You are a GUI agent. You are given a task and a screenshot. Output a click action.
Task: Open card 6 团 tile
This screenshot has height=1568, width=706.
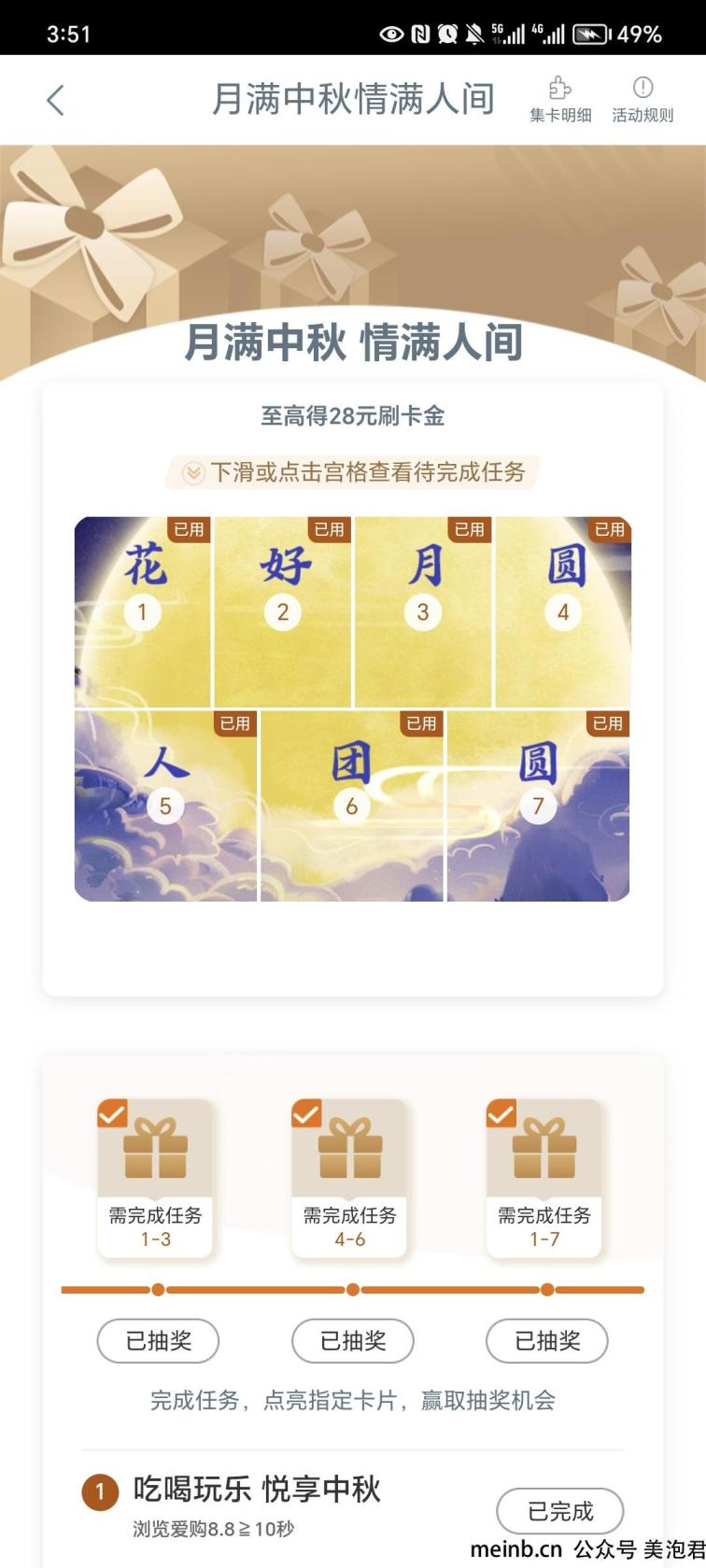[352, 805]
